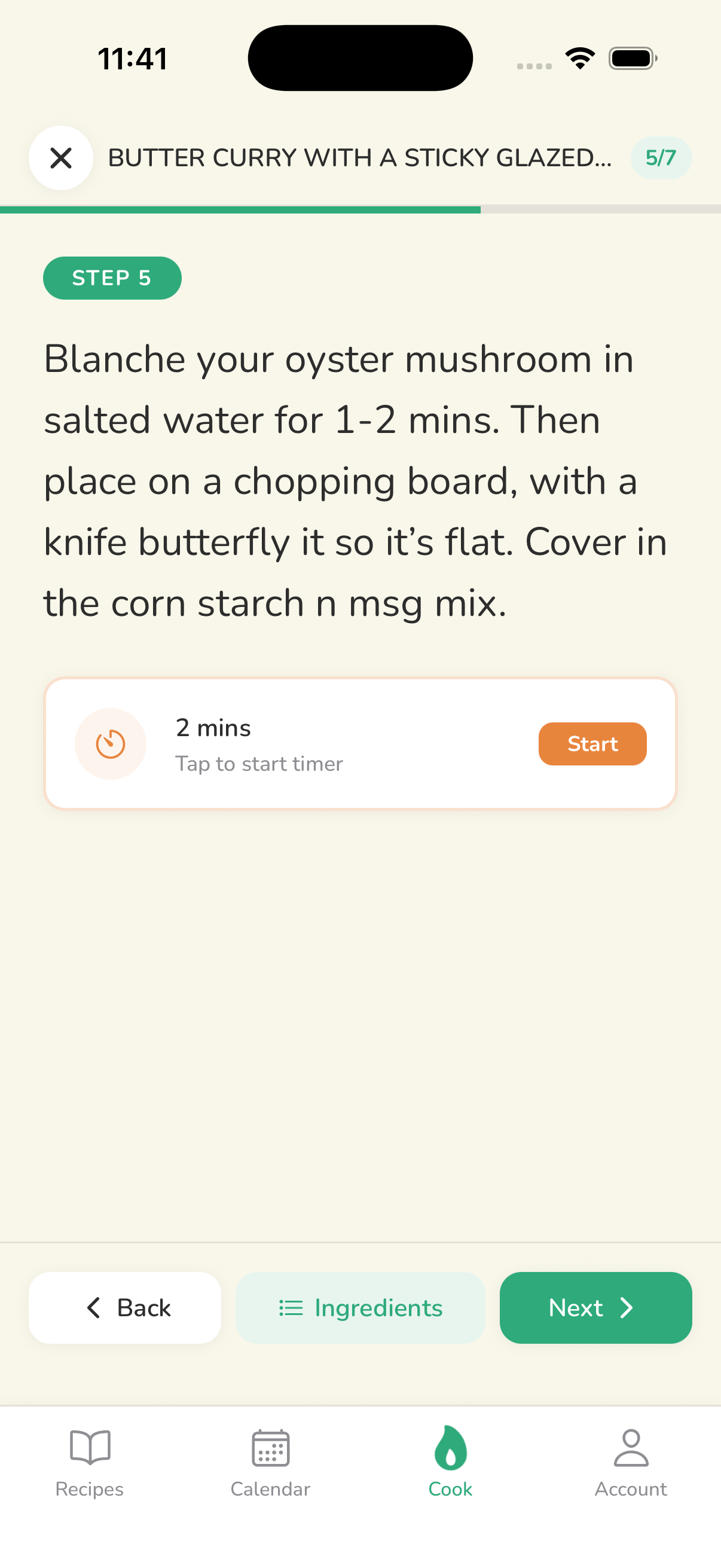Tap the 5/7 step counter badge
Image resolution: width=721 pixels, height=1568 pixels.
(660, 158)
